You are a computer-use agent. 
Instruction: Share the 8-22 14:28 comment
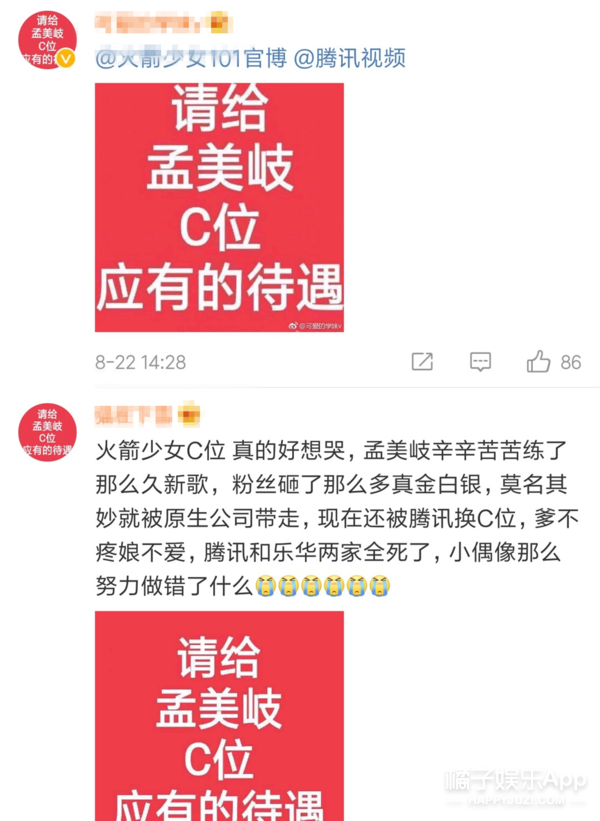[422, 362]
